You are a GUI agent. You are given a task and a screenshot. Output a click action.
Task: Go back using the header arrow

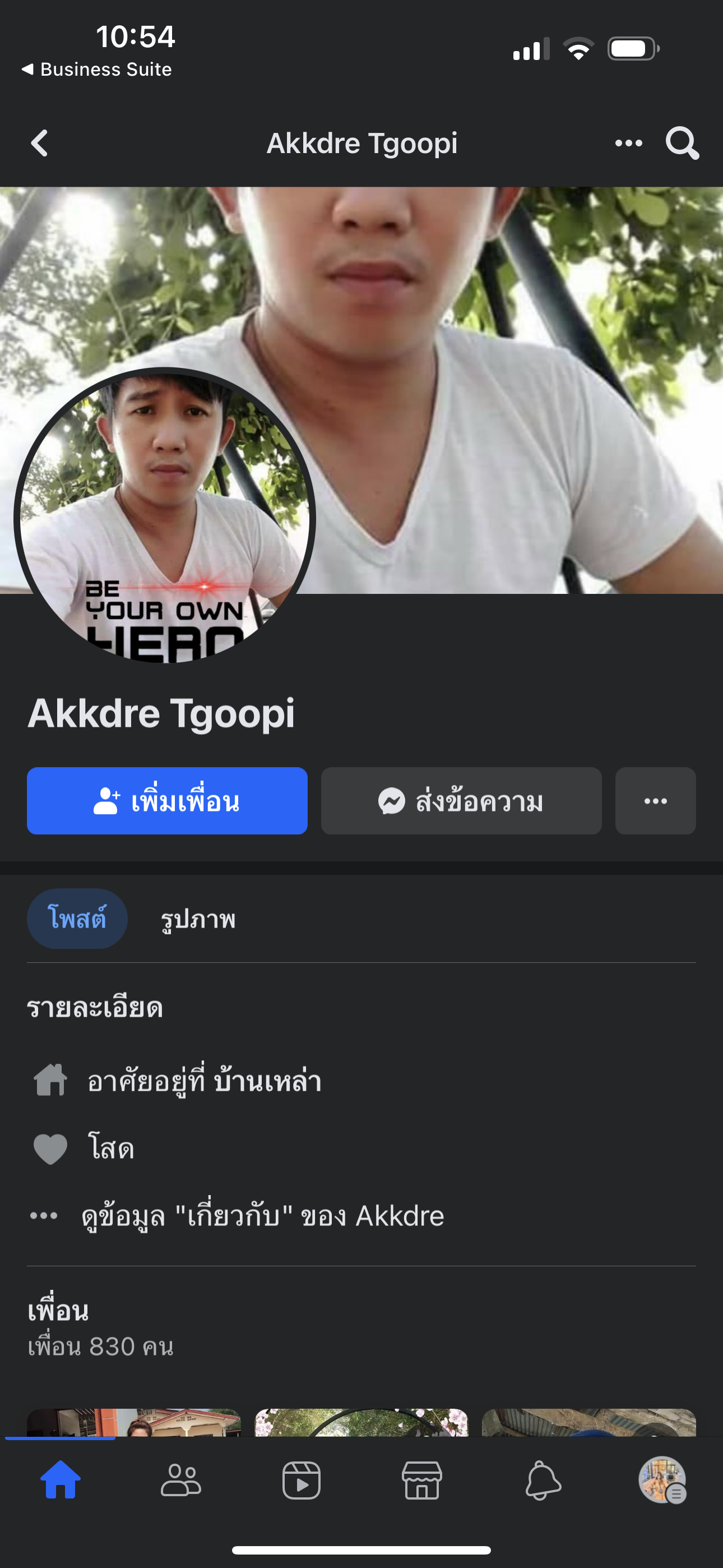(40, 144)
